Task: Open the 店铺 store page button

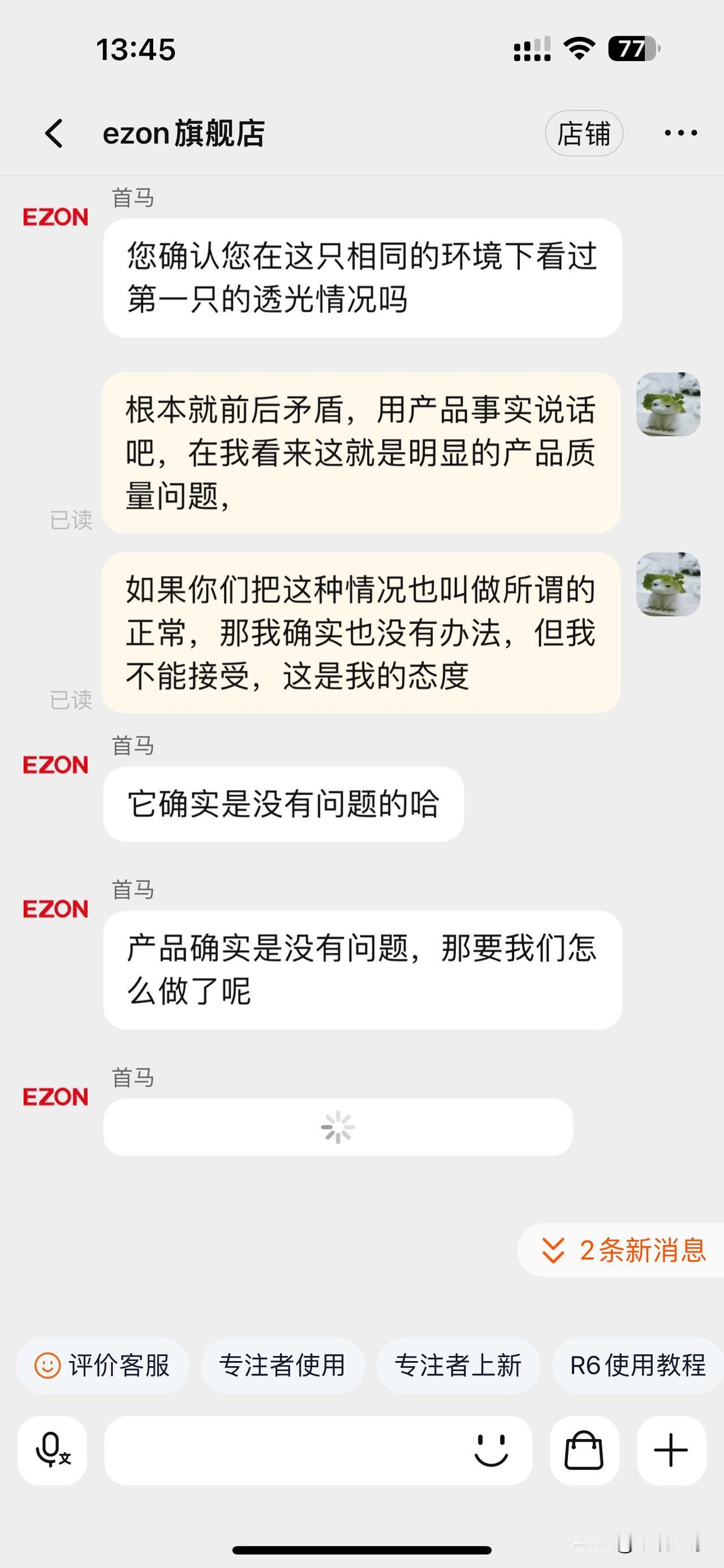Action: coord(583,133)
